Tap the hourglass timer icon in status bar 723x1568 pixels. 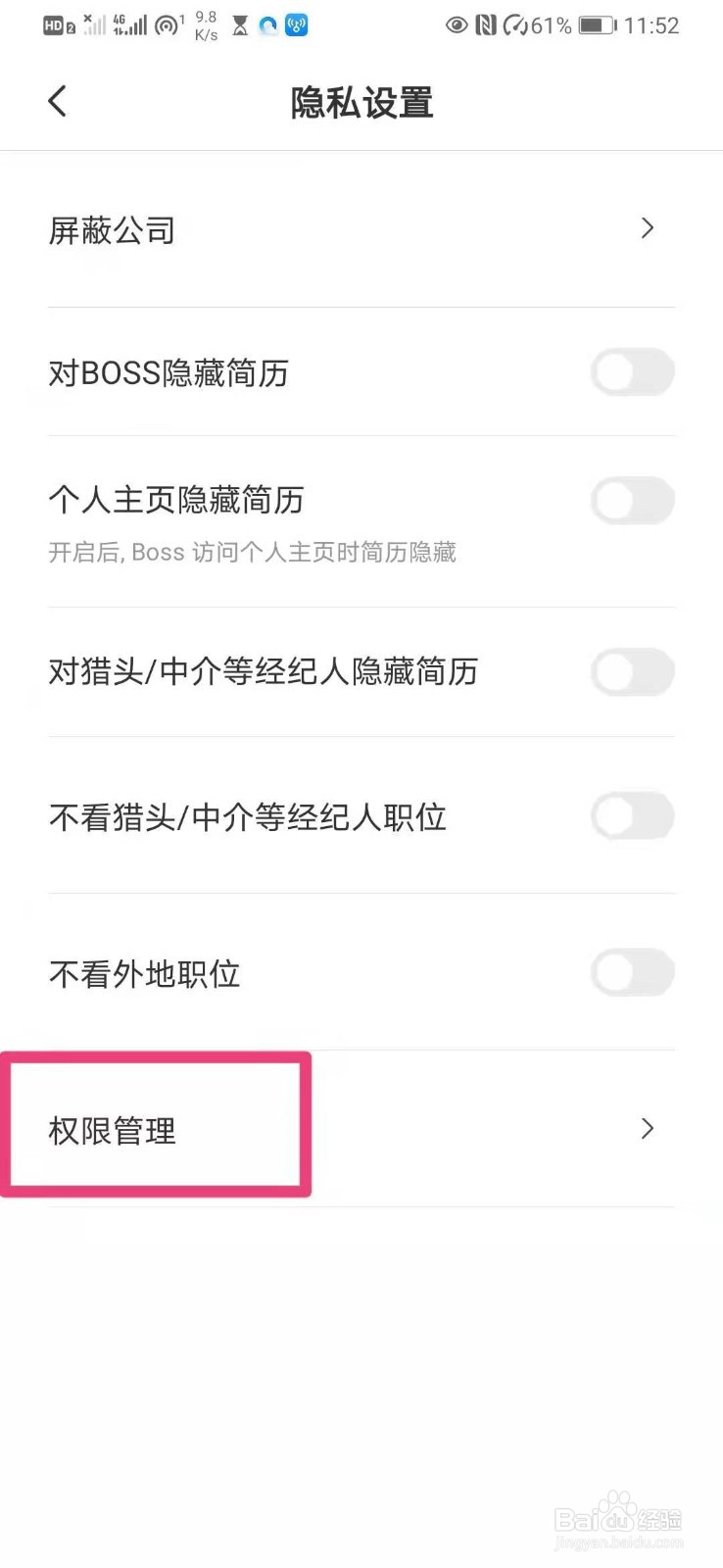239,25
